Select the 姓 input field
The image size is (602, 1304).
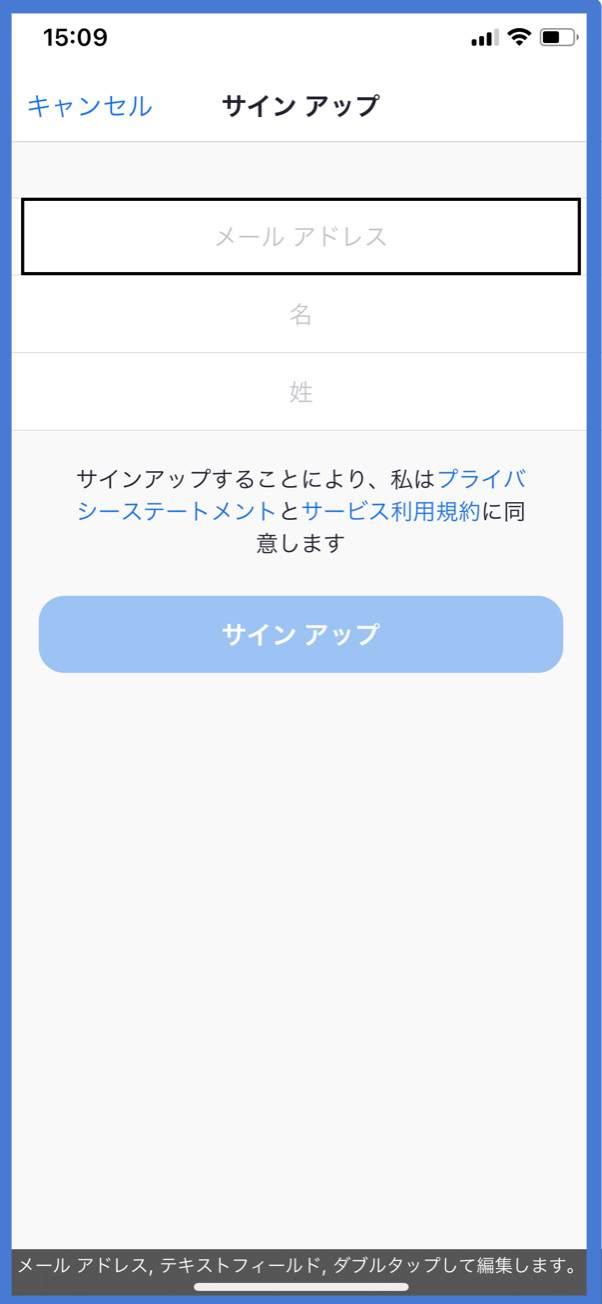pos(301,392)
